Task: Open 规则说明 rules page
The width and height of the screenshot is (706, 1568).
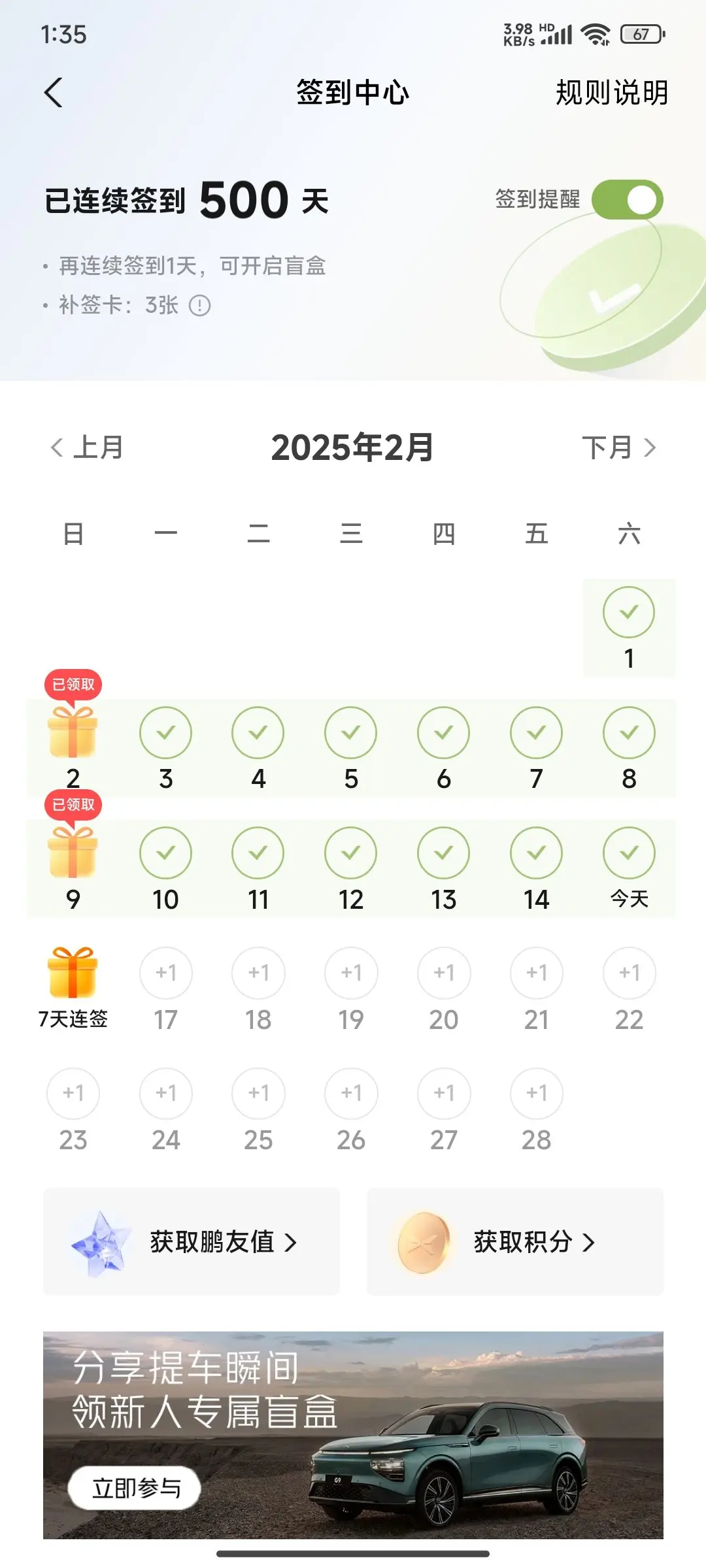Action: (x=612, y=92)
